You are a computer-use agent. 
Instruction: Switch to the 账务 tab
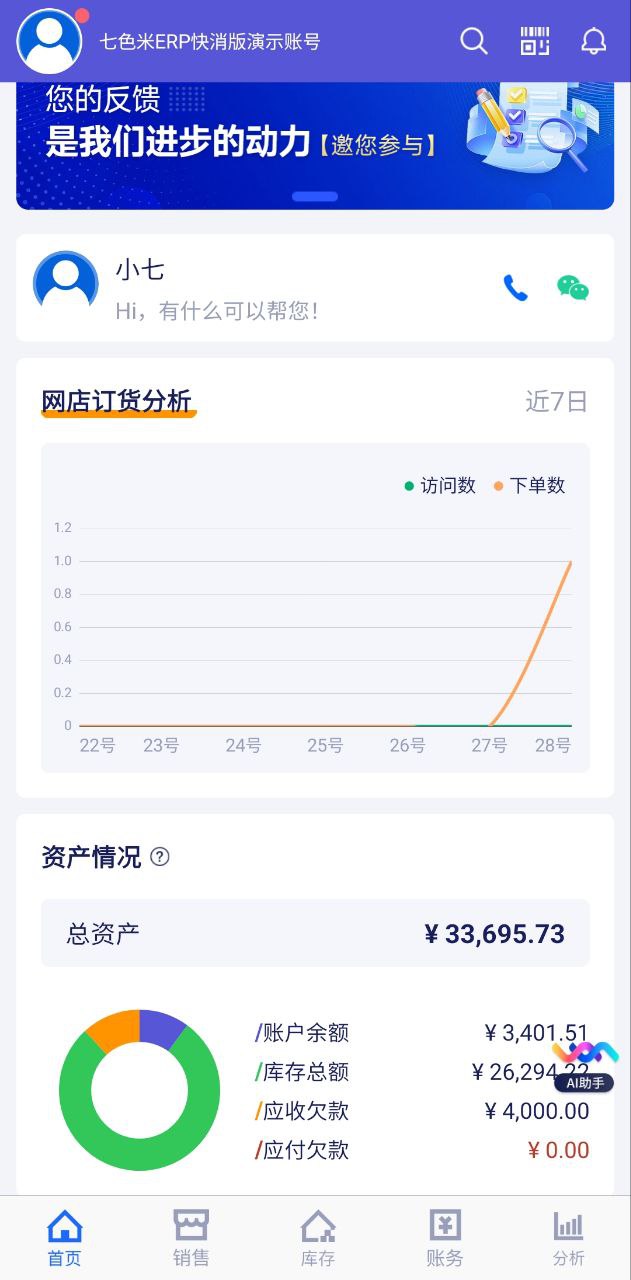click(x=445, y=1237)
